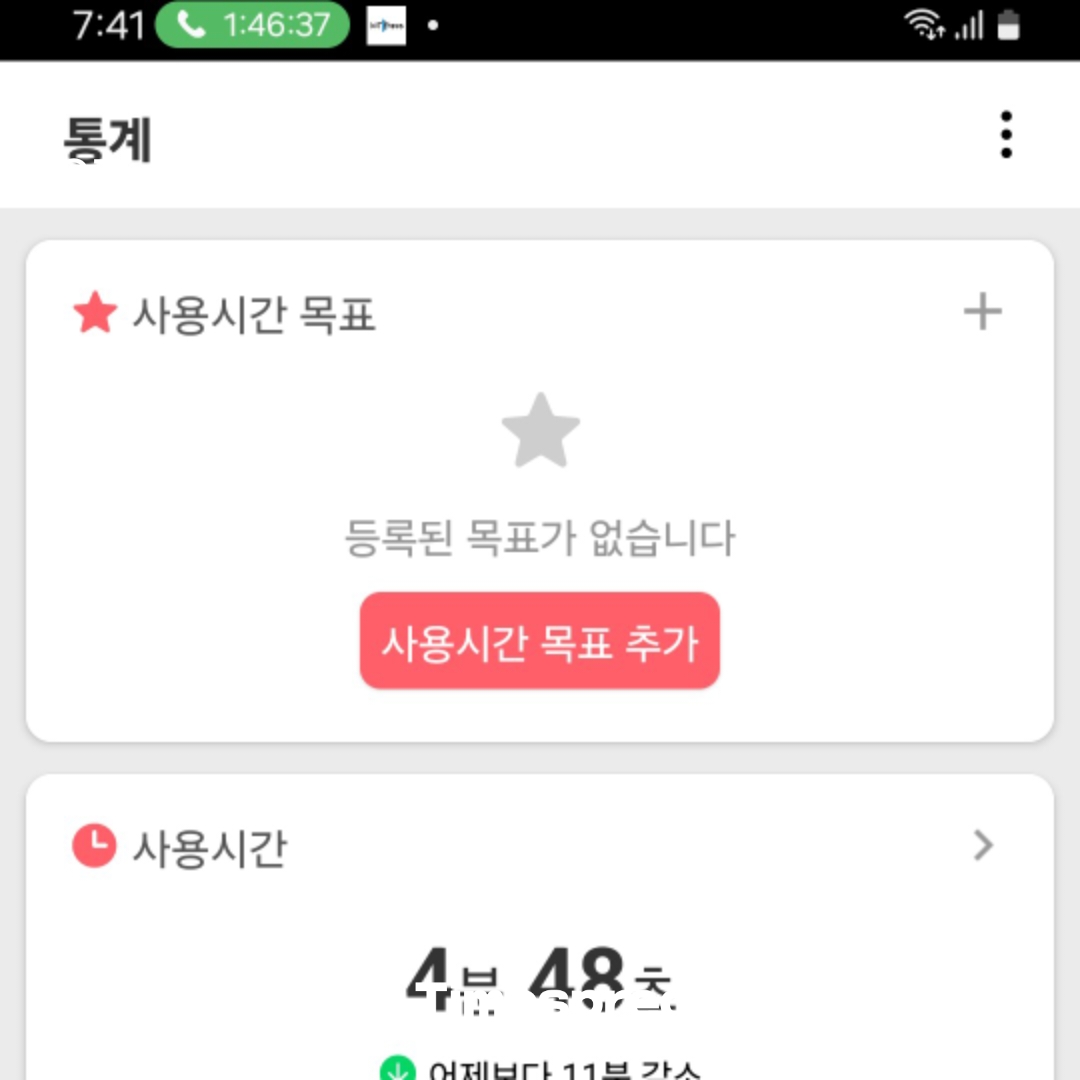This screenshot has height=1080, width=1080.
Task: Return to the ongoing call from status bar
Action: (252, 26)
